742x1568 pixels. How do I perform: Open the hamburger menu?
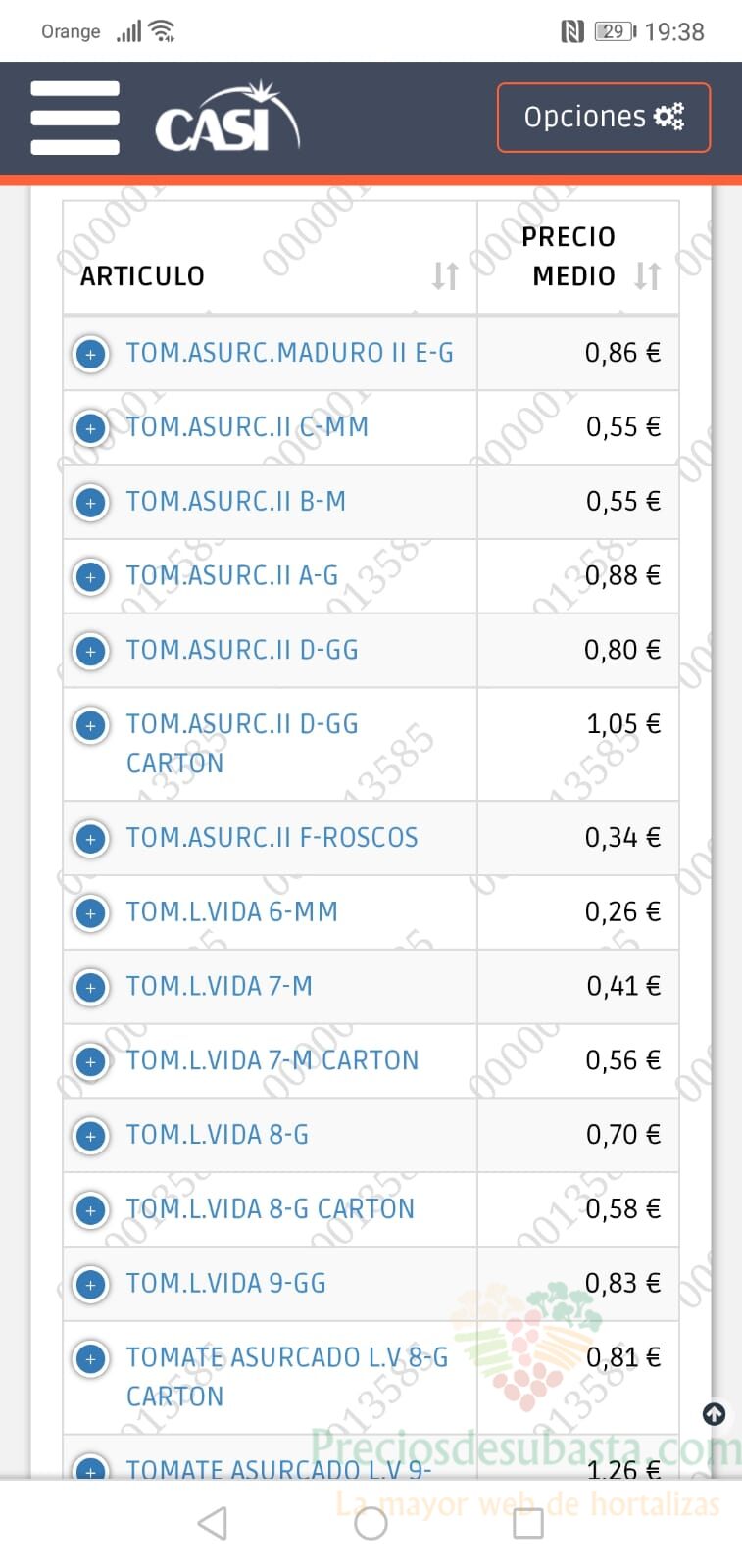74,118
